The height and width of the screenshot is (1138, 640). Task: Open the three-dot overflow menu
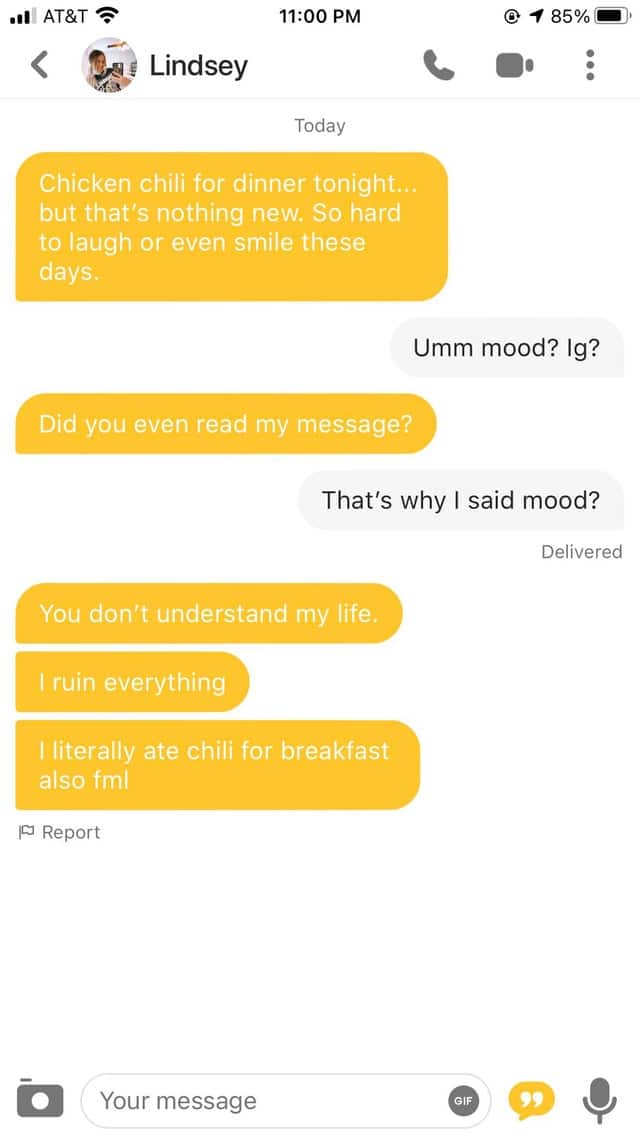(x=590, y=65)
